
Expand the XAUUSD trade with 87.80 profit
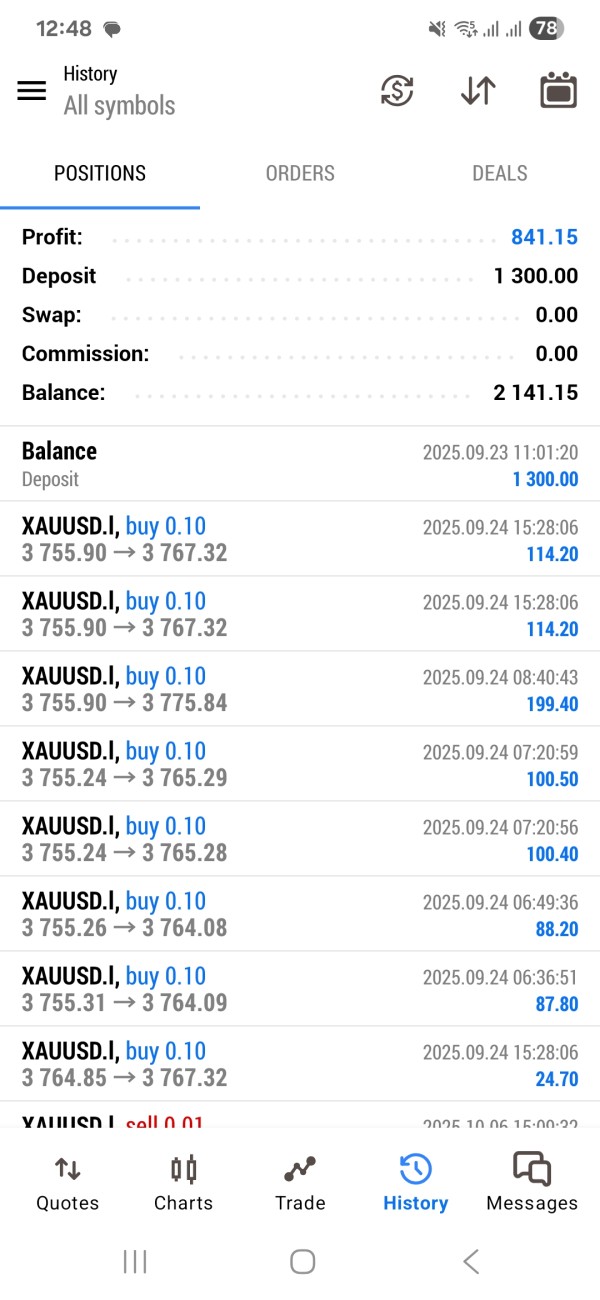[300, 989]
